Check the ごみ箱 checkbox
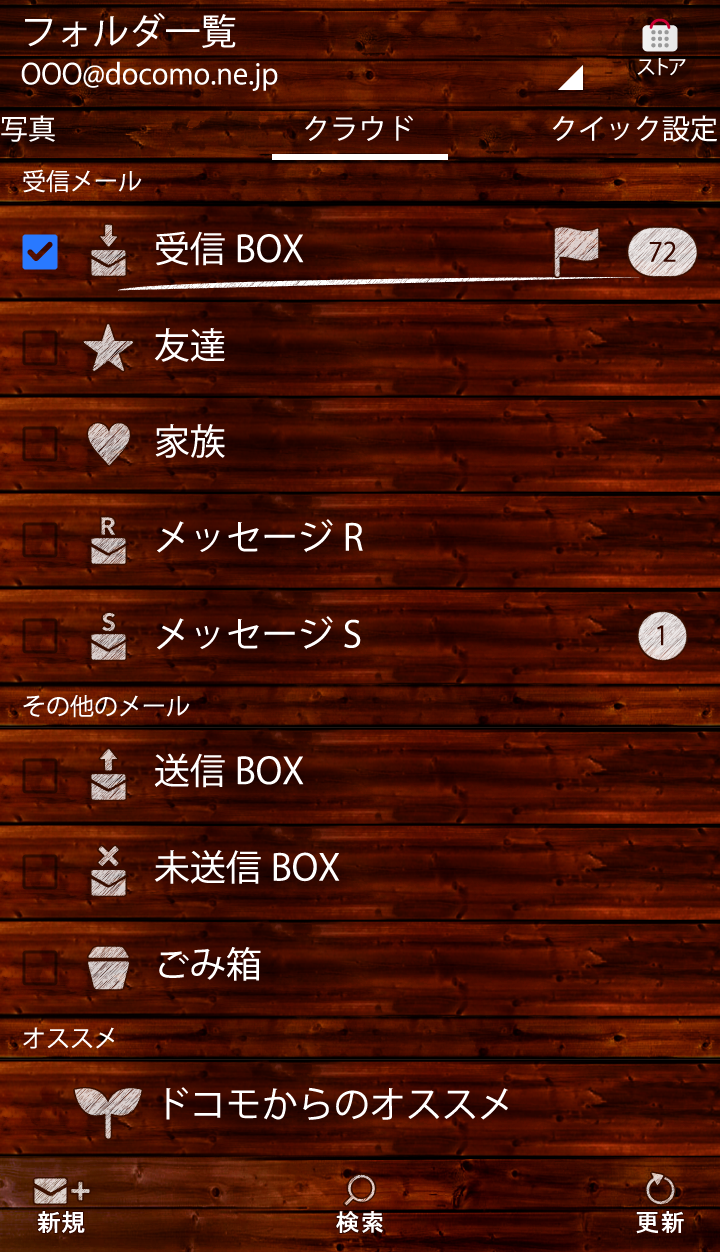 [40, 965]
